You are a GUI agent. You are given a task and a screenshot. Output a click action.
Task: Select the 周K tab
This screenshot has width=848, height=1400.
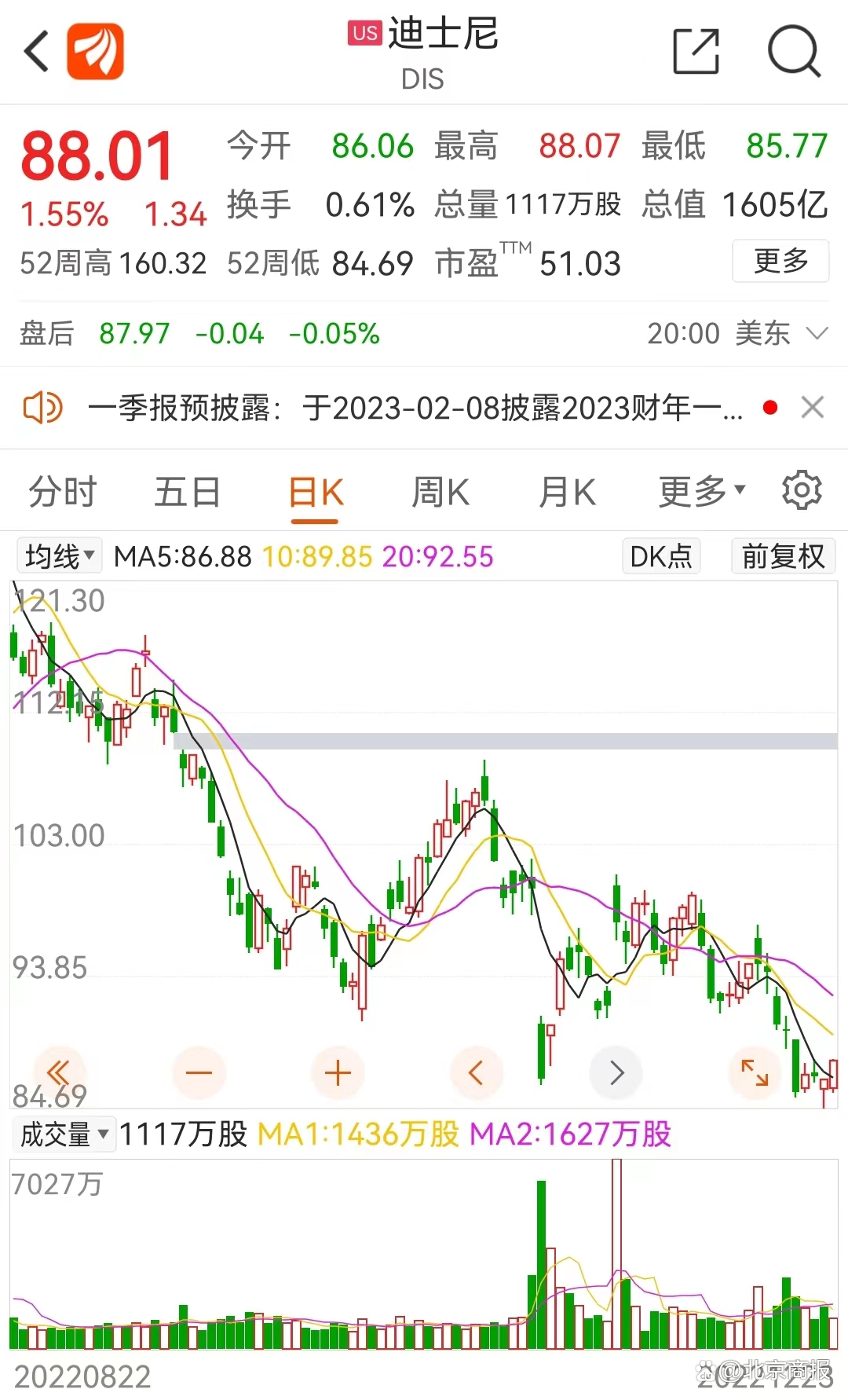[440, 493]
